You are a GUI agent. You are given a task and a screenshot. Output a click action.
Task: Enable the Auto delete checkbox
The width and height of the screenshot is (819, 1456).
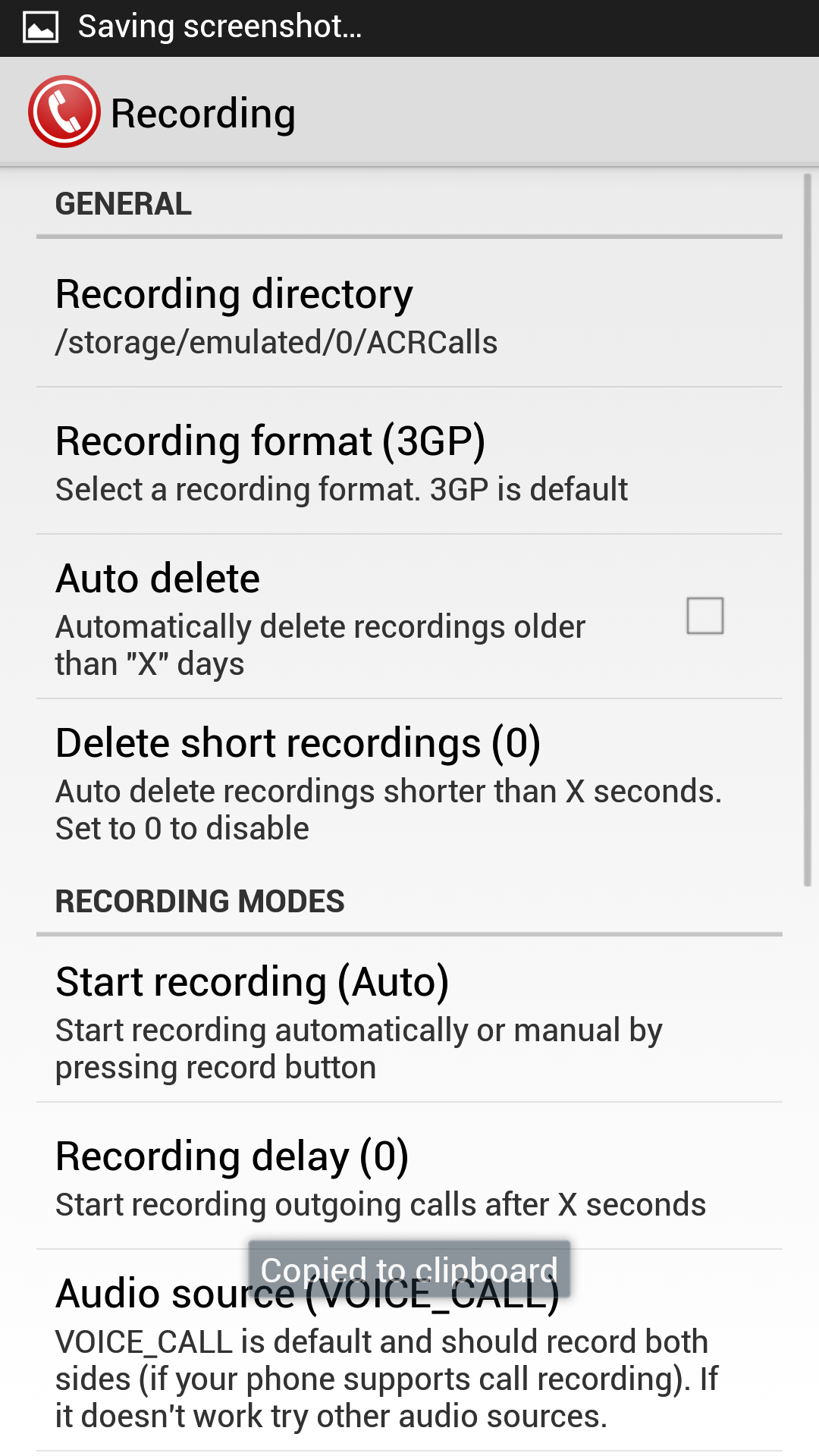[704, 616]
